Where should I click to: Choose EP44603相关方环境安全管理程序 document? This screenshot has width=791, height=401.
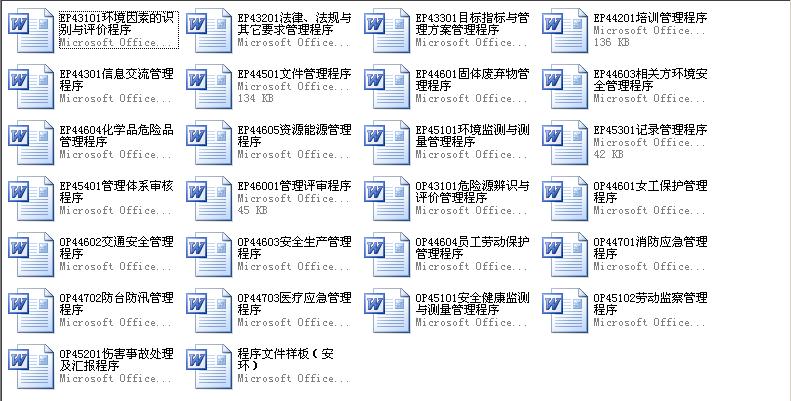(565, 86)
